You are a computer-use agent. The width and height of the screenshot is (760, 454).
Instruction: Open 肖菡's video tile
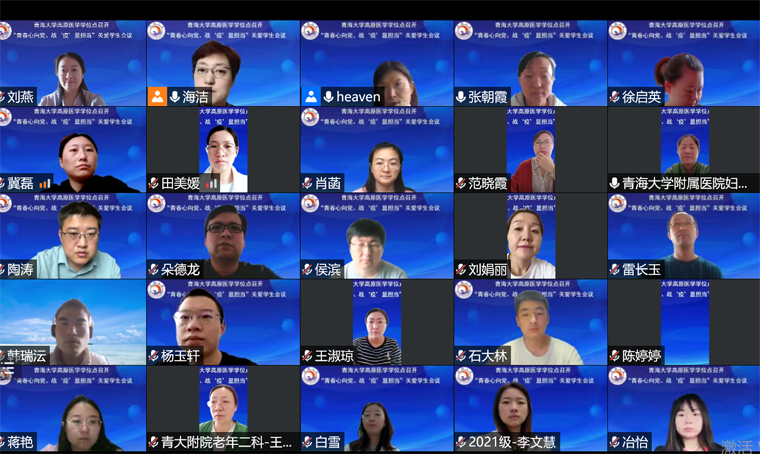(x=377, y=150)
